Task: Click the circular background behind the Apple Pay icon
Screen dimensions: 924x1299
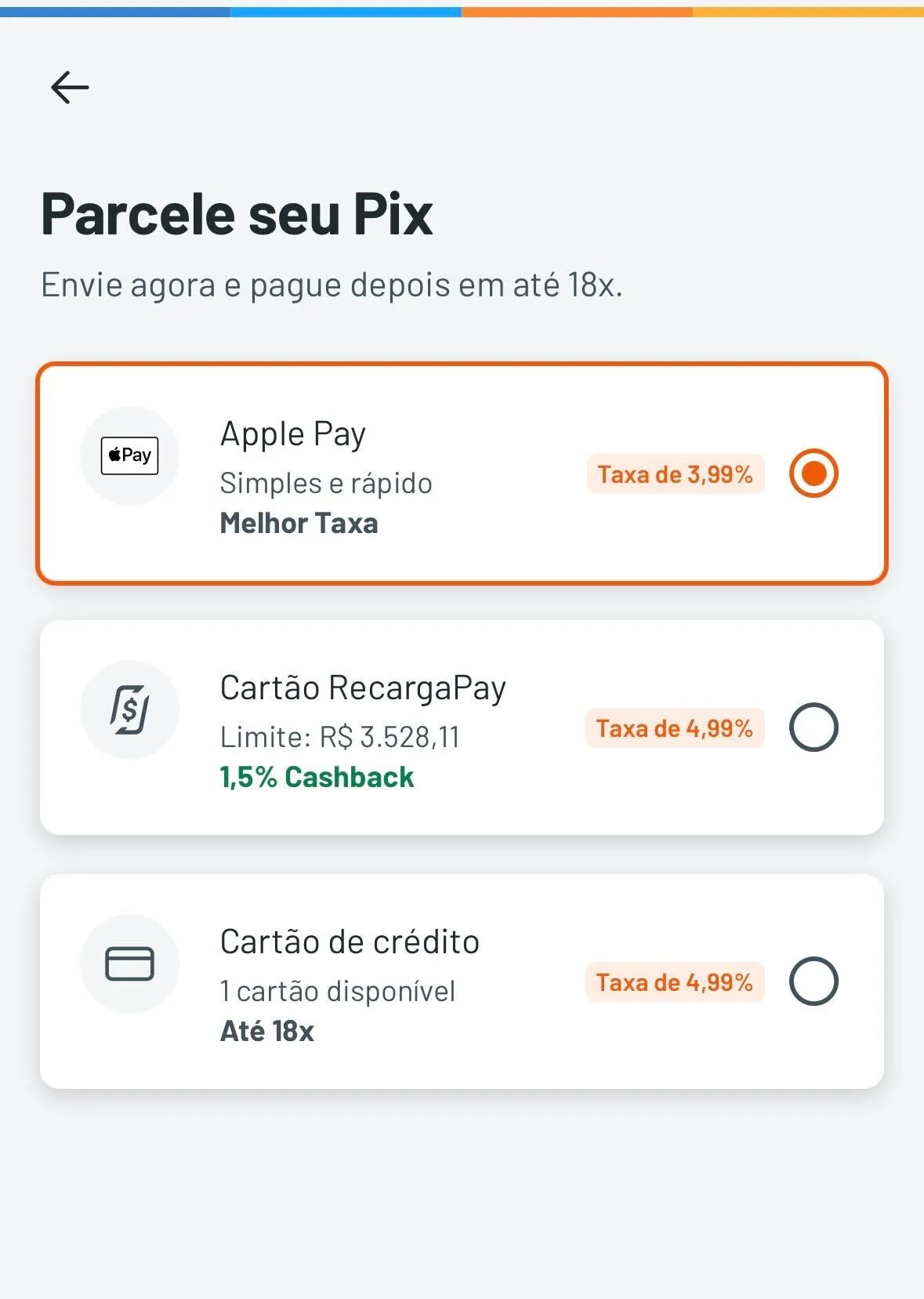Action: [129, 455]
